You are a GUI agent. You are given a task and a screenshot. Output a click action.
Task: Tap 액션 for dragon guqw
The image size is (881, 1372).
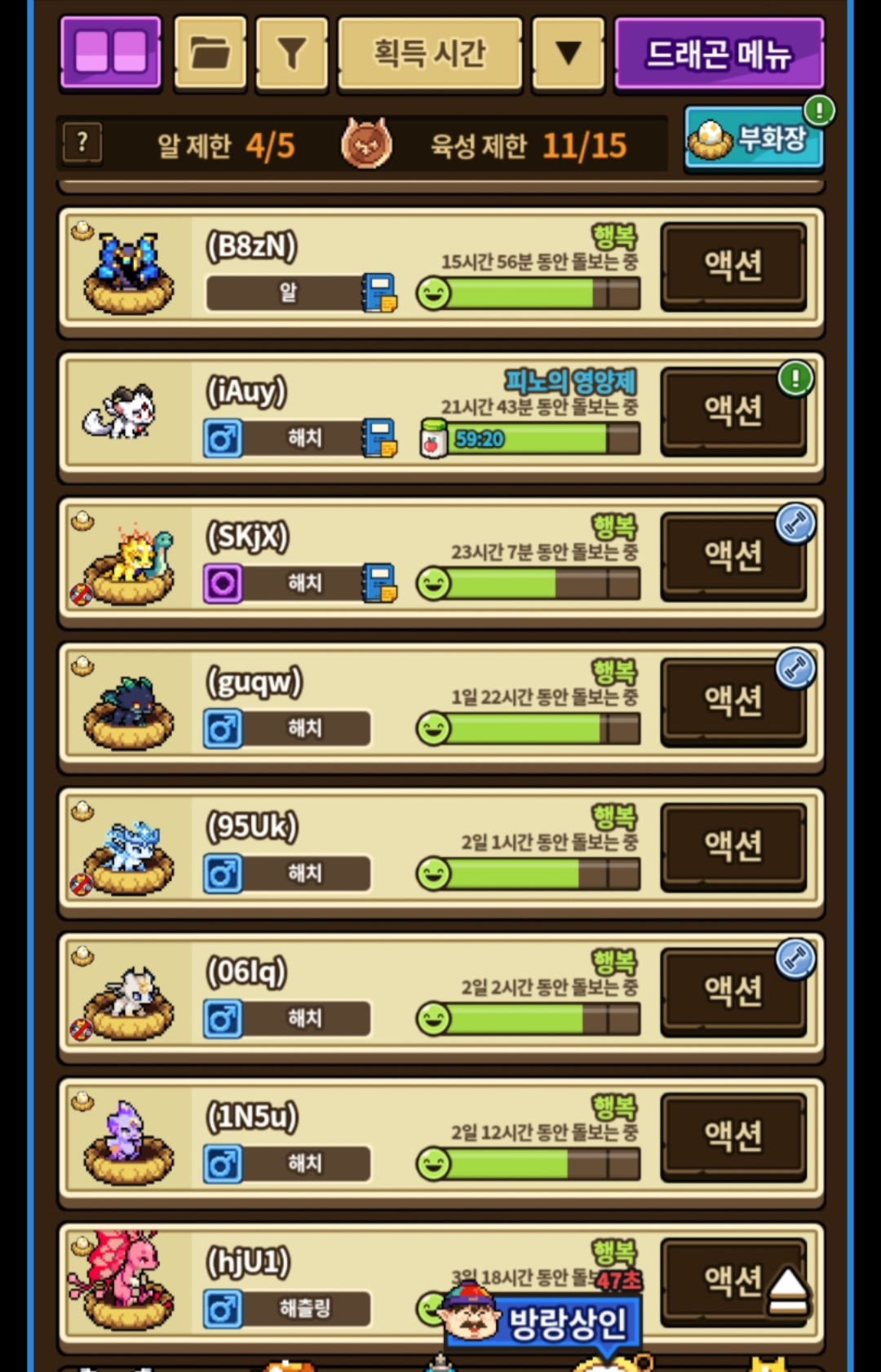pyautogui.click(x=733, y=701)
